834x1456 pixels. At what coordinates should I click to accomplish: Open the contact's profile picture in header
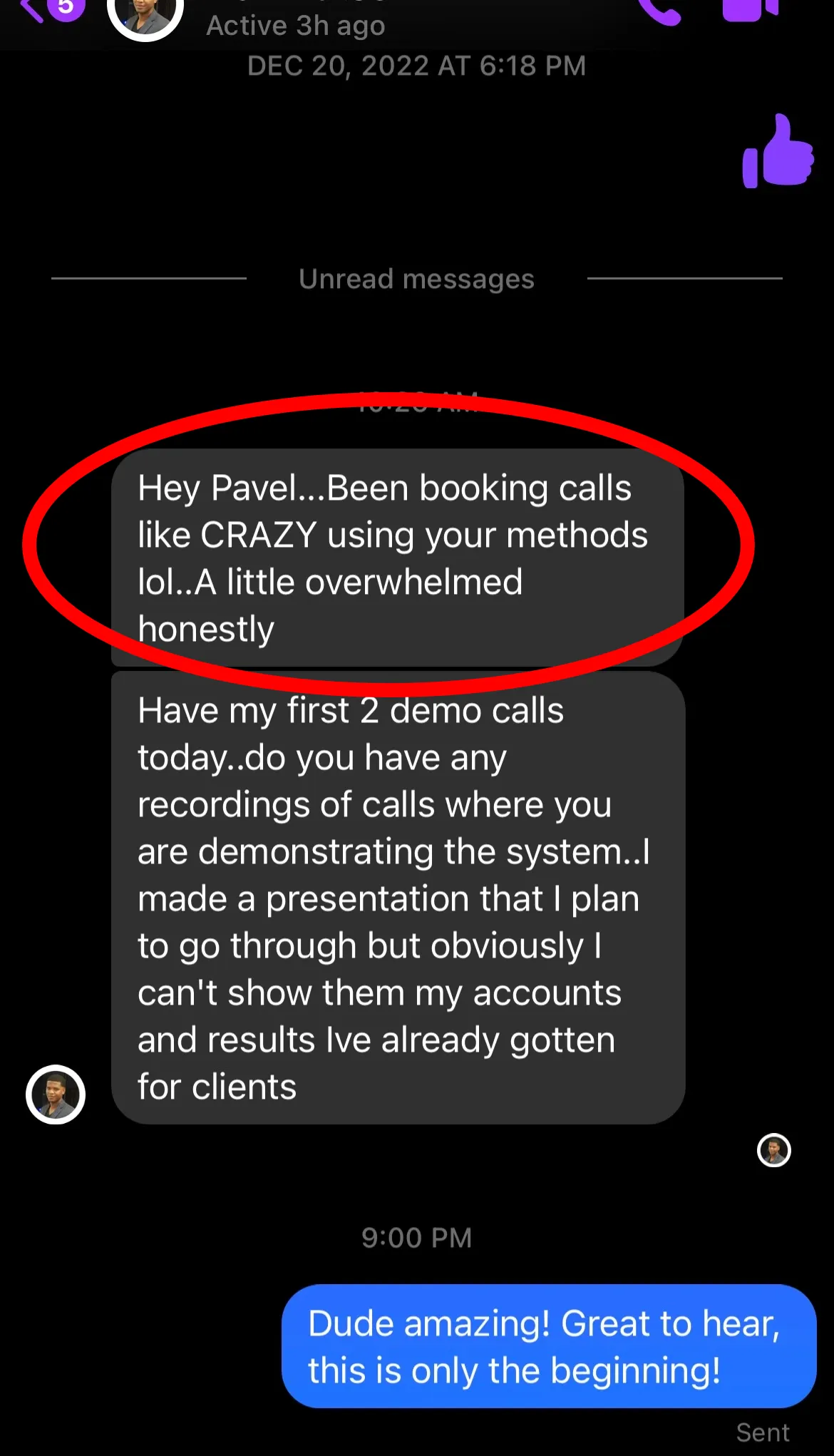[145, 14]
